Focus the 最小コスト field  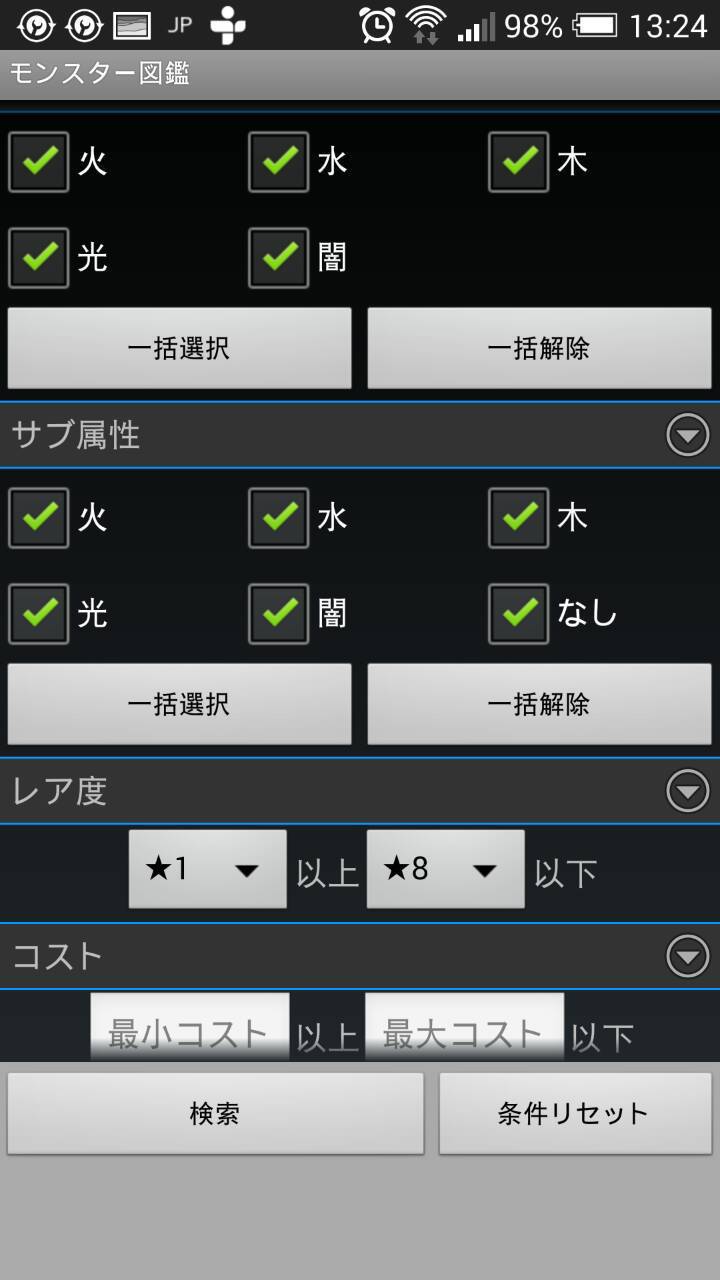190,1030
